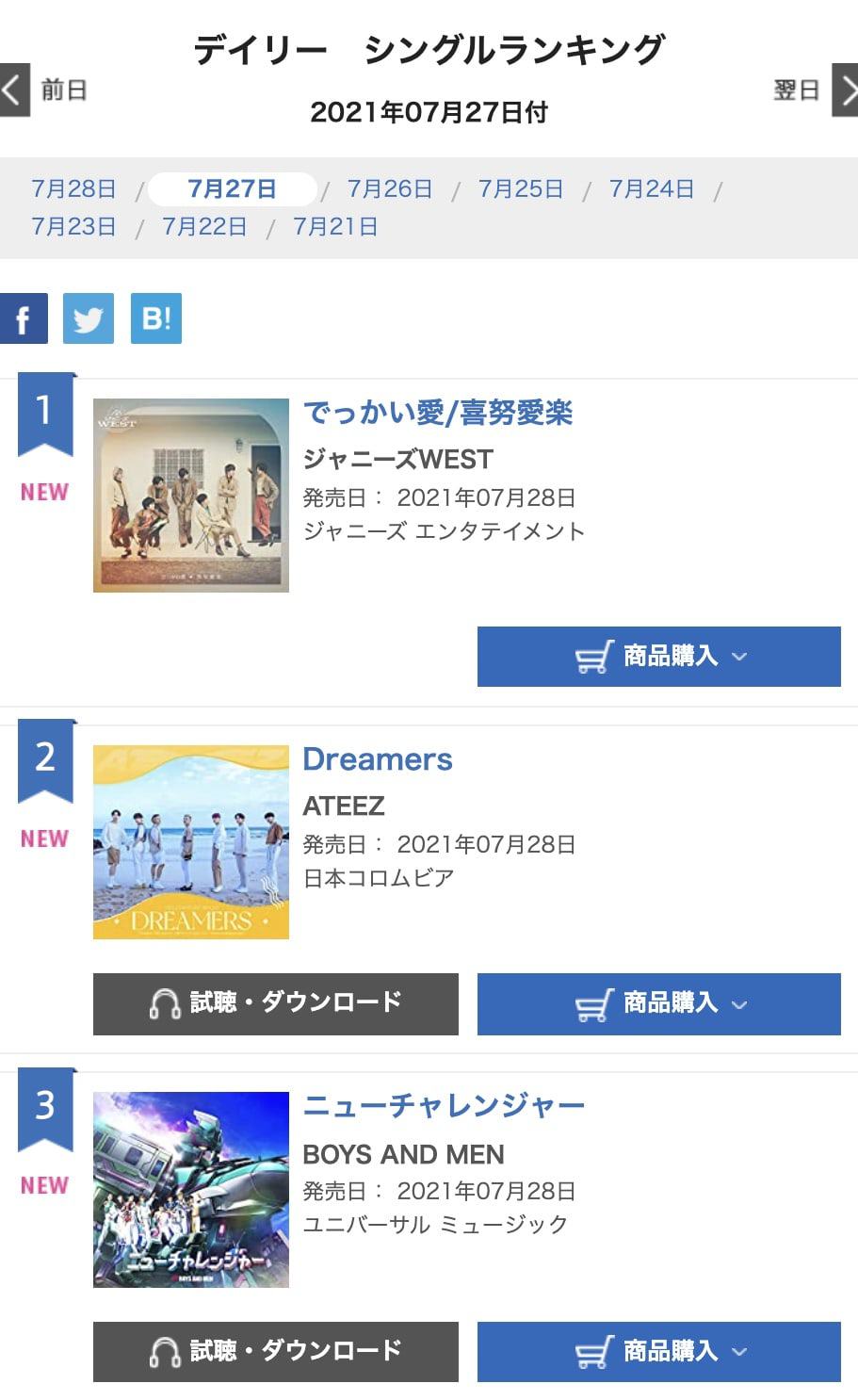The width and height of the screenshot is (858, 1400).
Task: Open the Dreamers title link
Action: coord(377,759)
